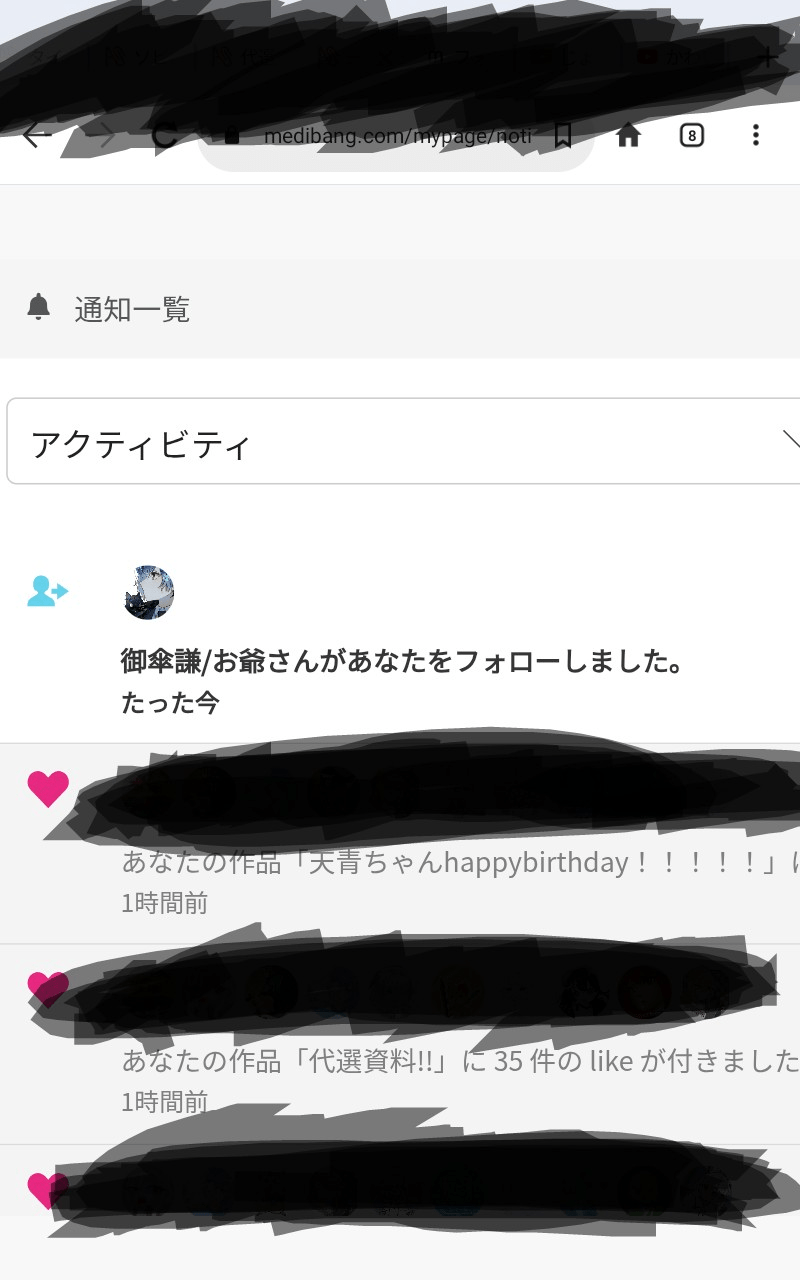The width and height of the screenshot is (800, 1280).
Task: Open the browser overflow menu
Action: (756, 136)
